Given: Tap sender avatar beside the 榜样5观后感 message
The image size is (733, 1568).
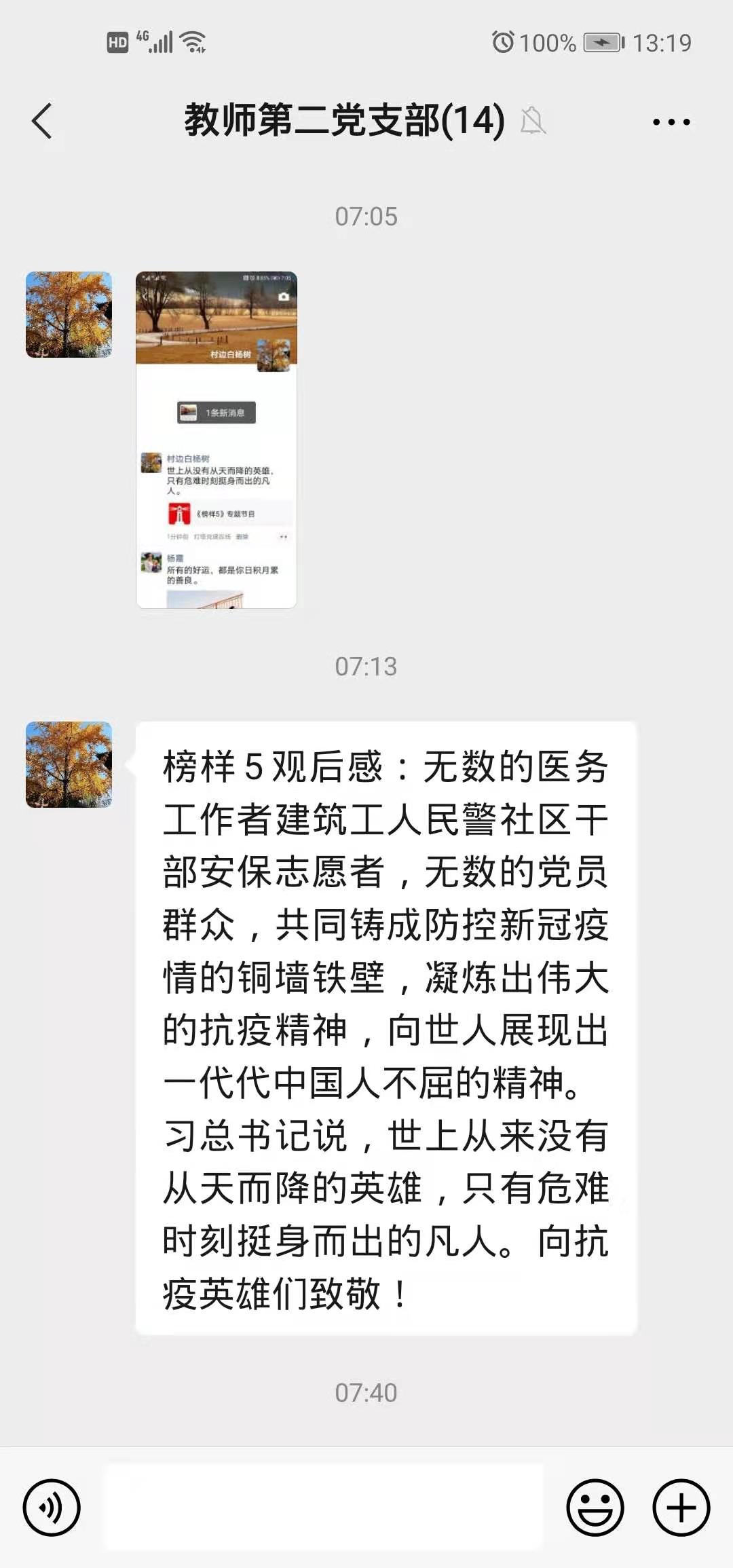Looking at the screenshot, I should (x=69, y=764).
